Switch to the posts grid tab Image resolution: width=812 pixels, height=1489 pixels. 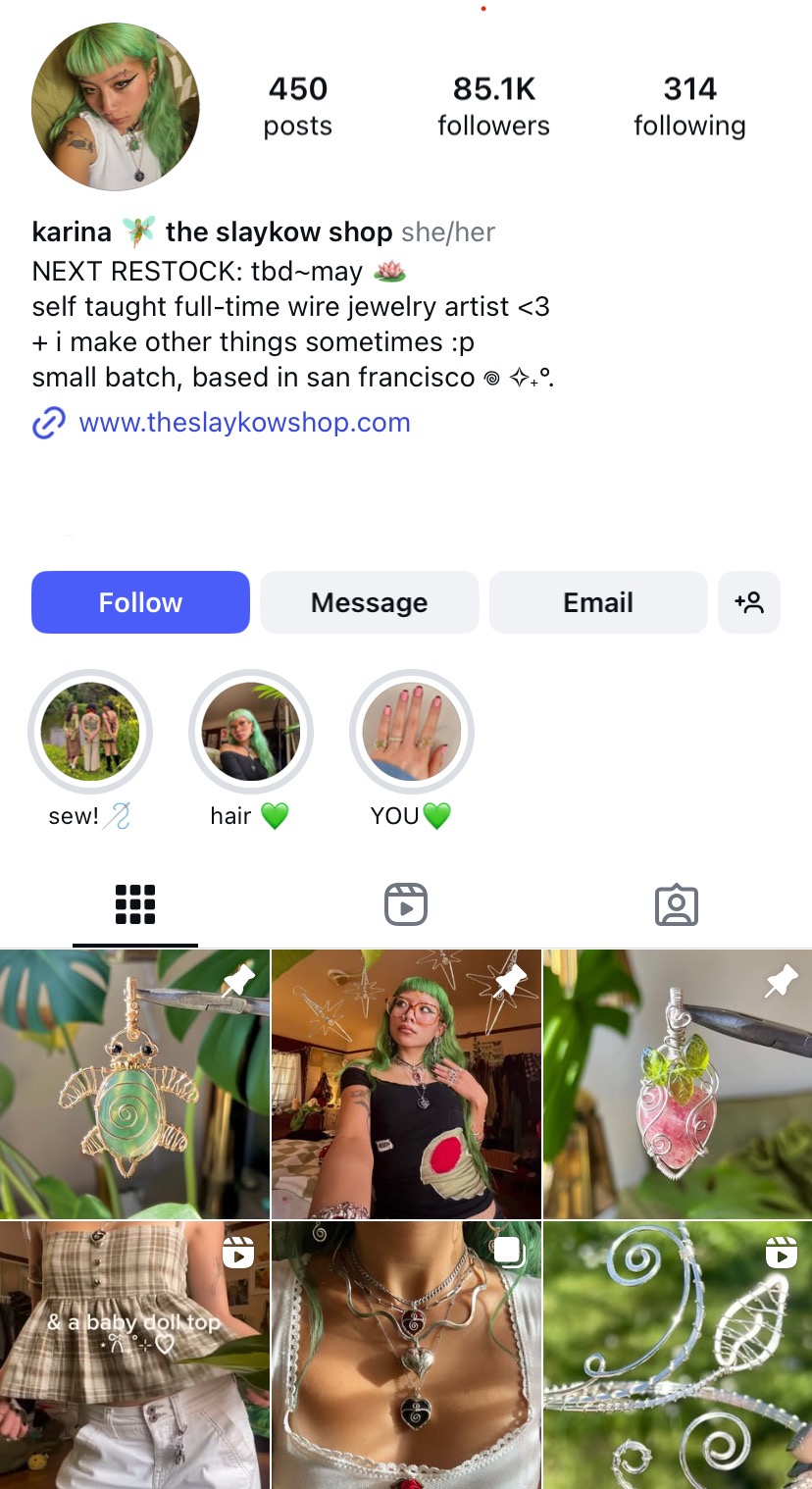coord(135,904)
